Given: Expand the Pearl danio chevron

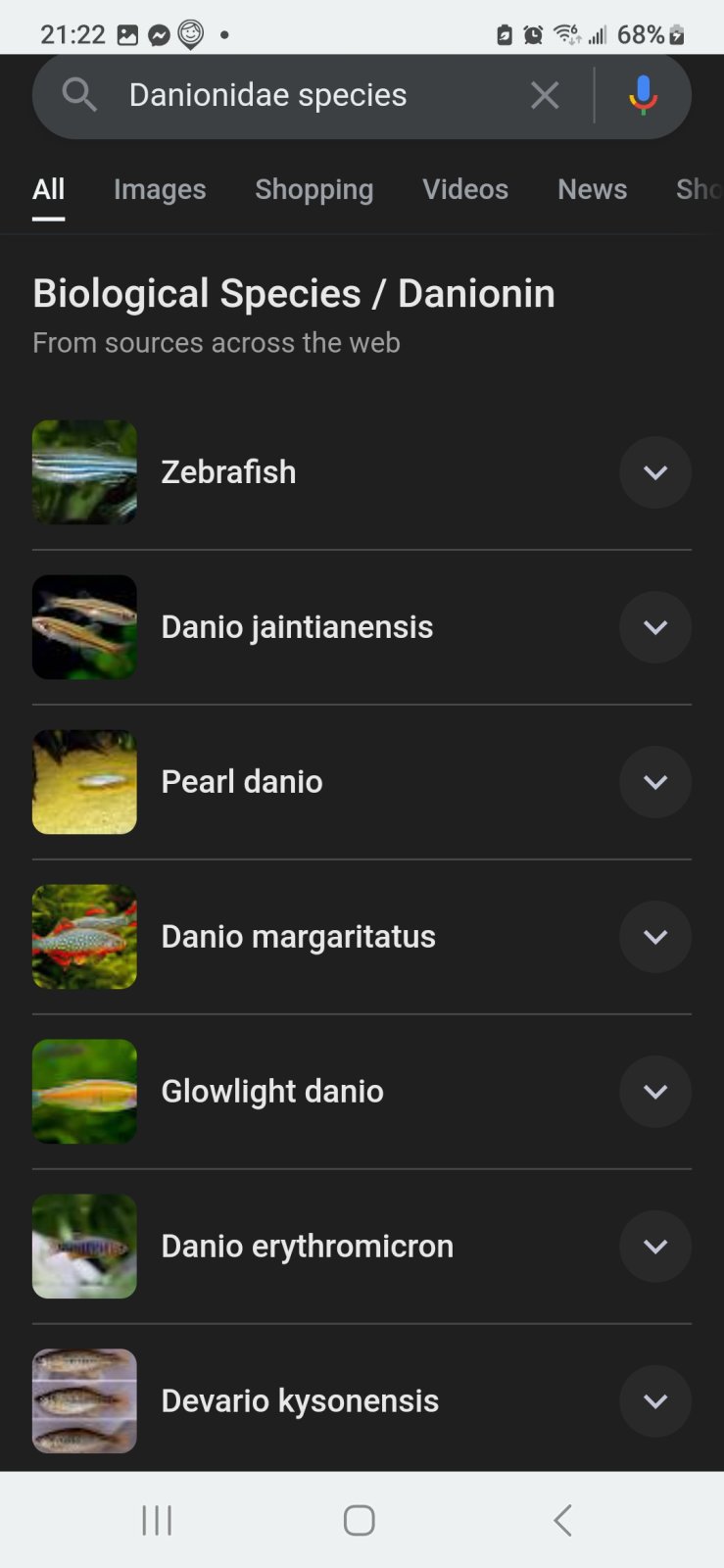Looking at the screenshot, I should [x=655, y=782].
